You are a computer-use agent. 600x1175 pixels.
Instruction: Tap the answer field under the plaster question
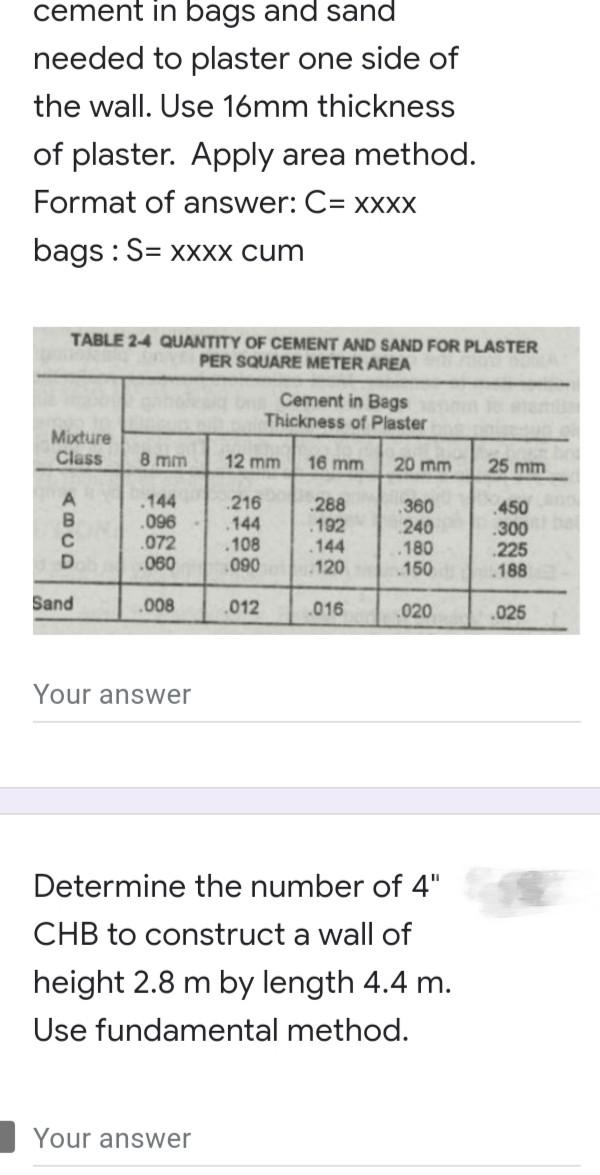305,695
